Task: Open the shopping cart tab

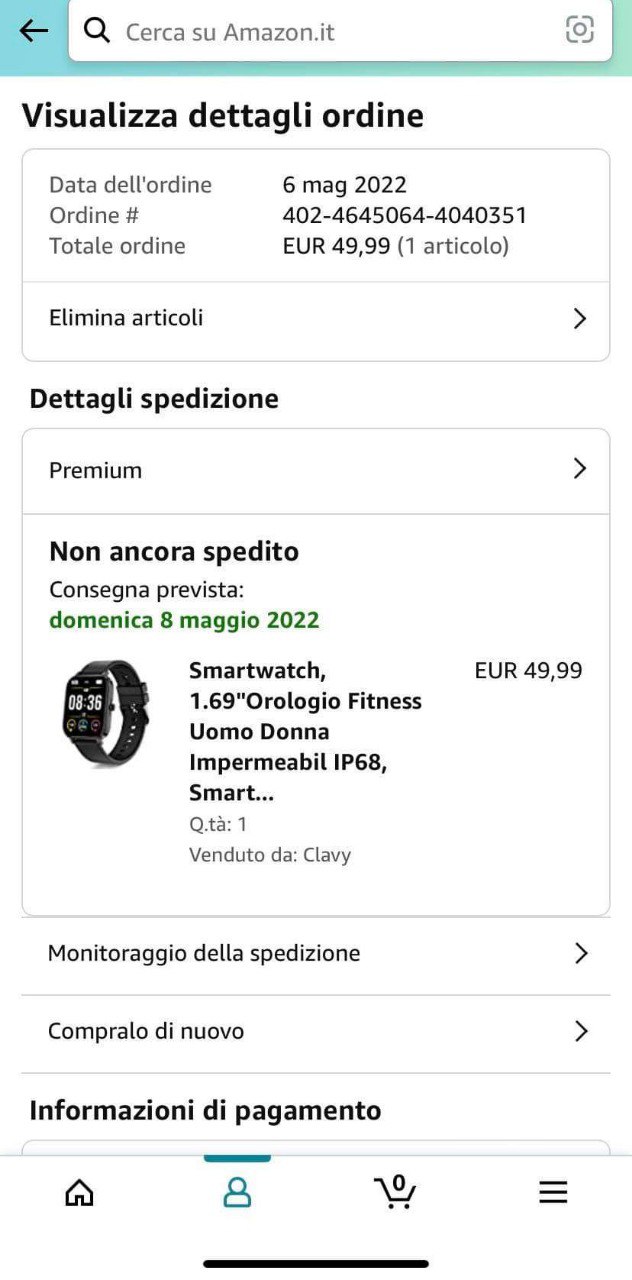Action: coord(395,1192)
